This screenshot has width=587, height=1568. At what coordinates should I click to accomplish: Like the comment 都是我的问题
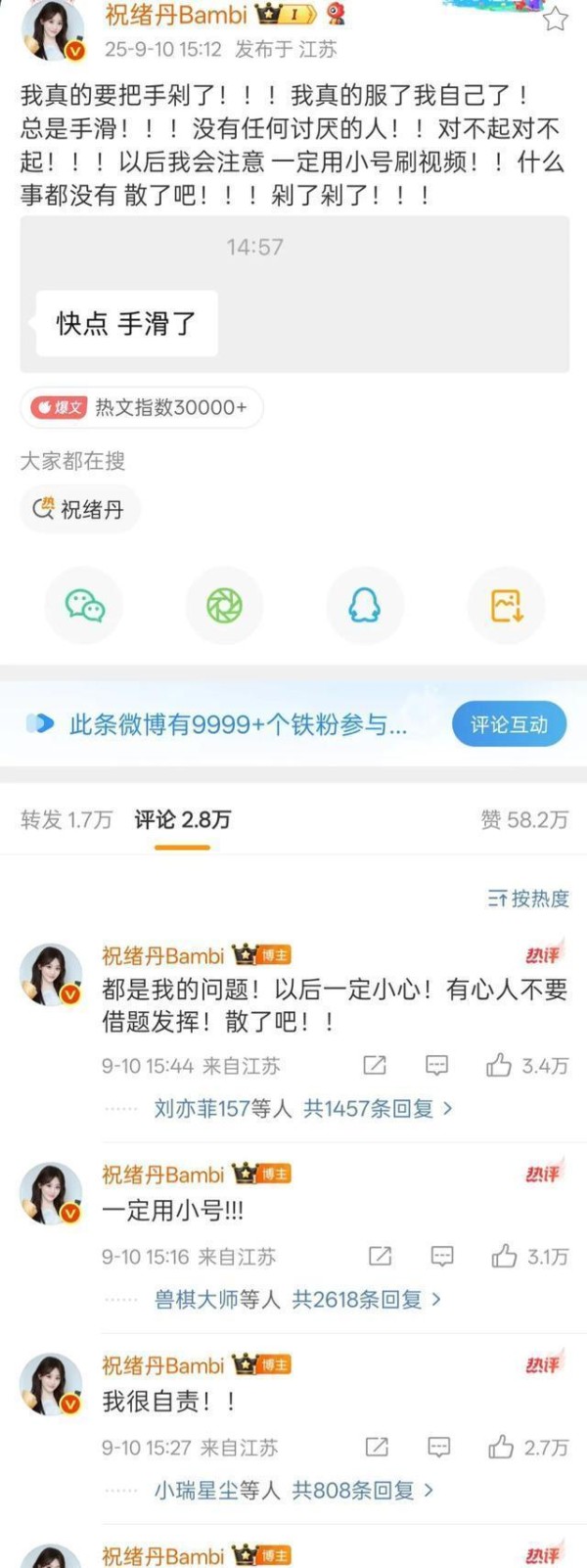pyautogui.click(x=500, y=1065)
